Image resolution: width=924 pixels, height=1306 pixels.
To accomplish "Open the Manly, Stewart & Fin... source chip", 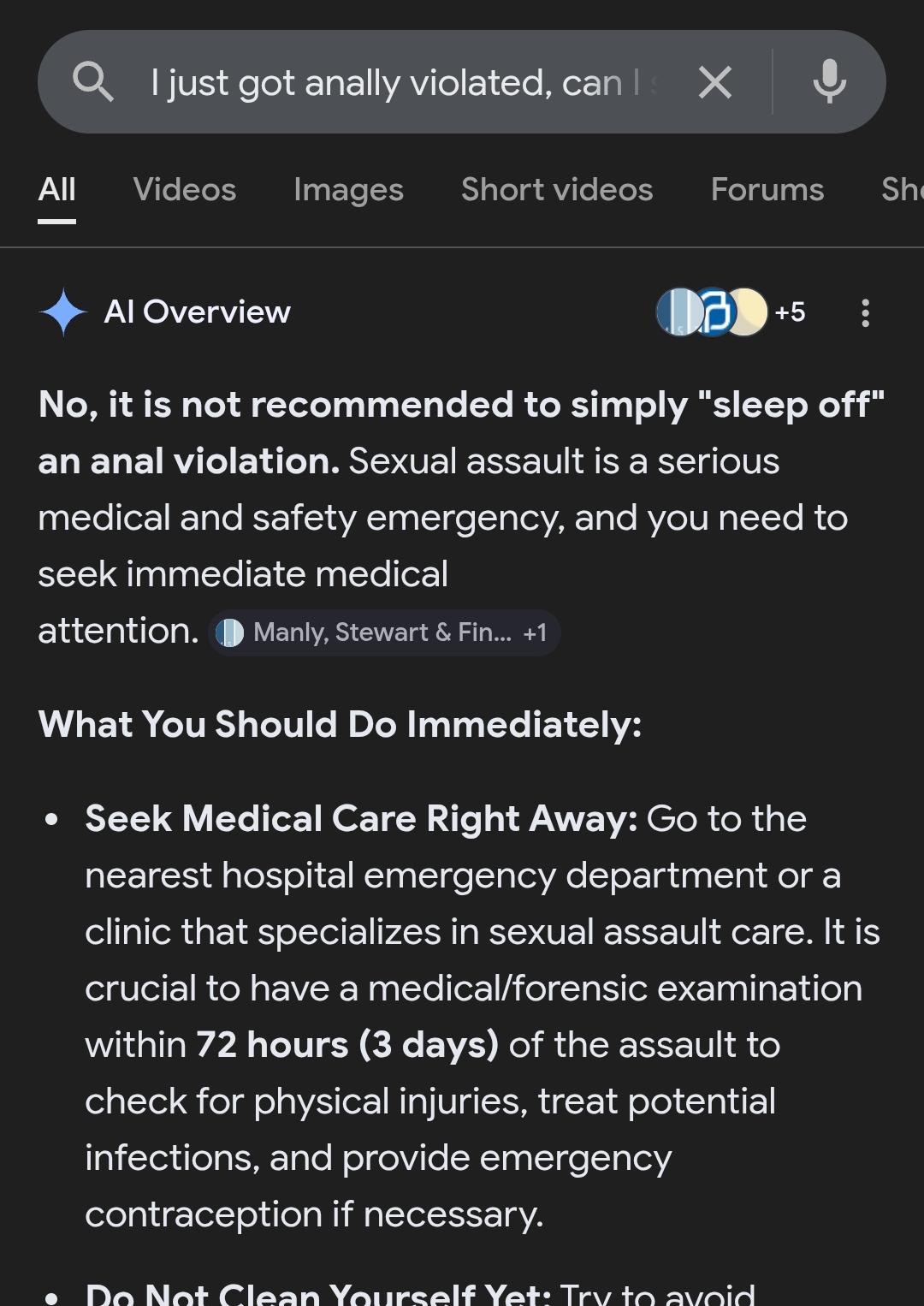I will 384,632.
